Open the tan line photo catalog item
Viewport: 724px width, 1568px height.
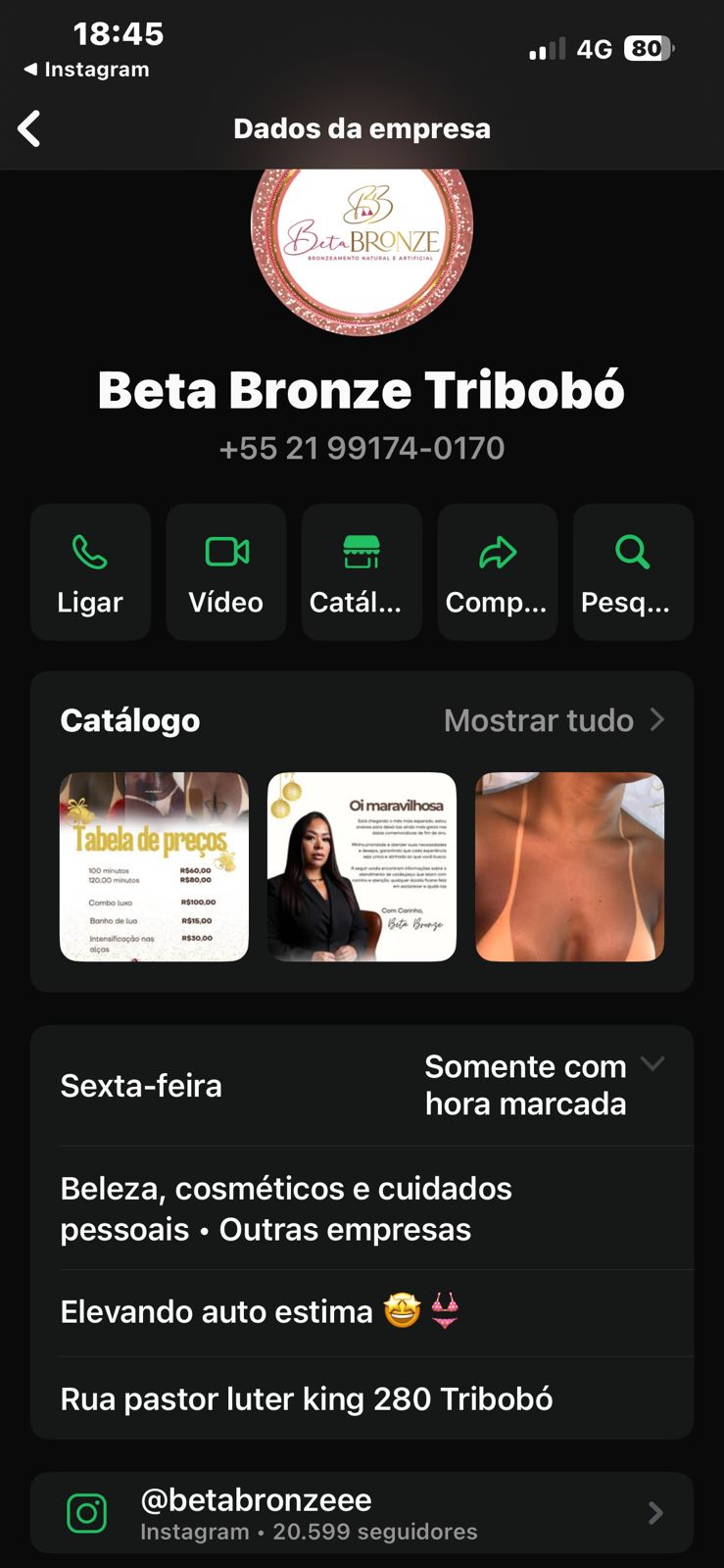[x=569, y=866]
